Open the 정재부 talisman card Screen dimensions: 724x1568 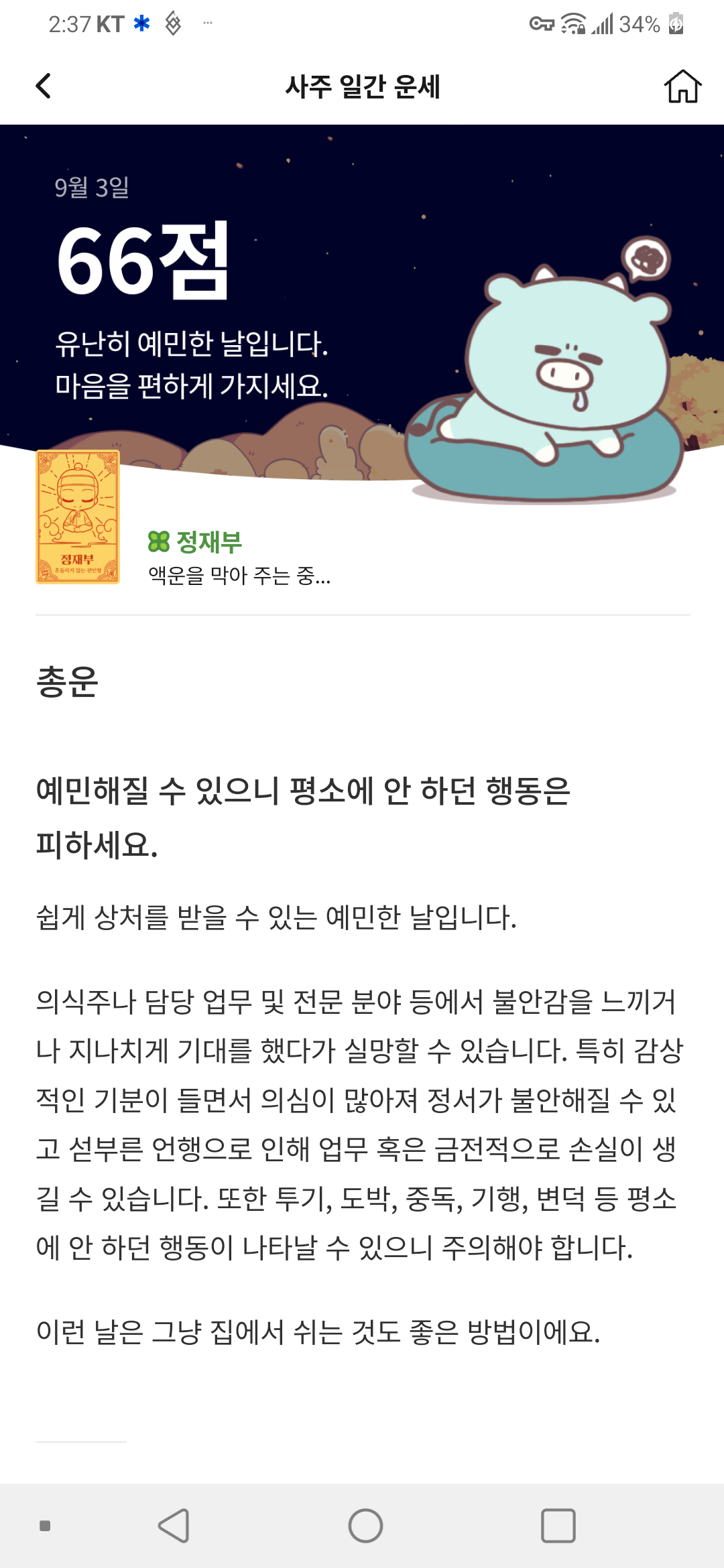pos(78,517)
